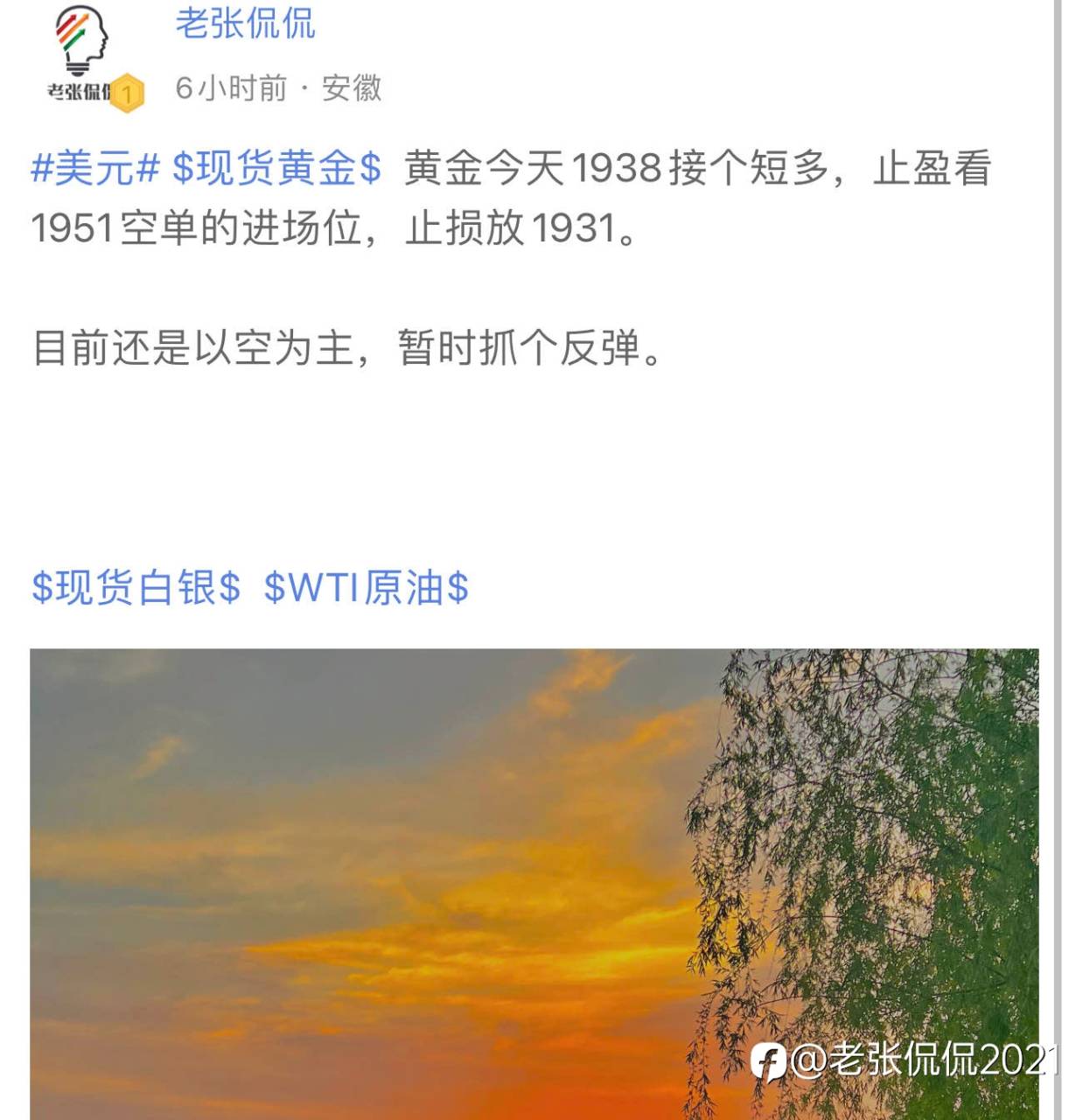Open the $现货黄金$ stock tag
The width and height of the screenshot is (1069, 1120).
(276, 168)
